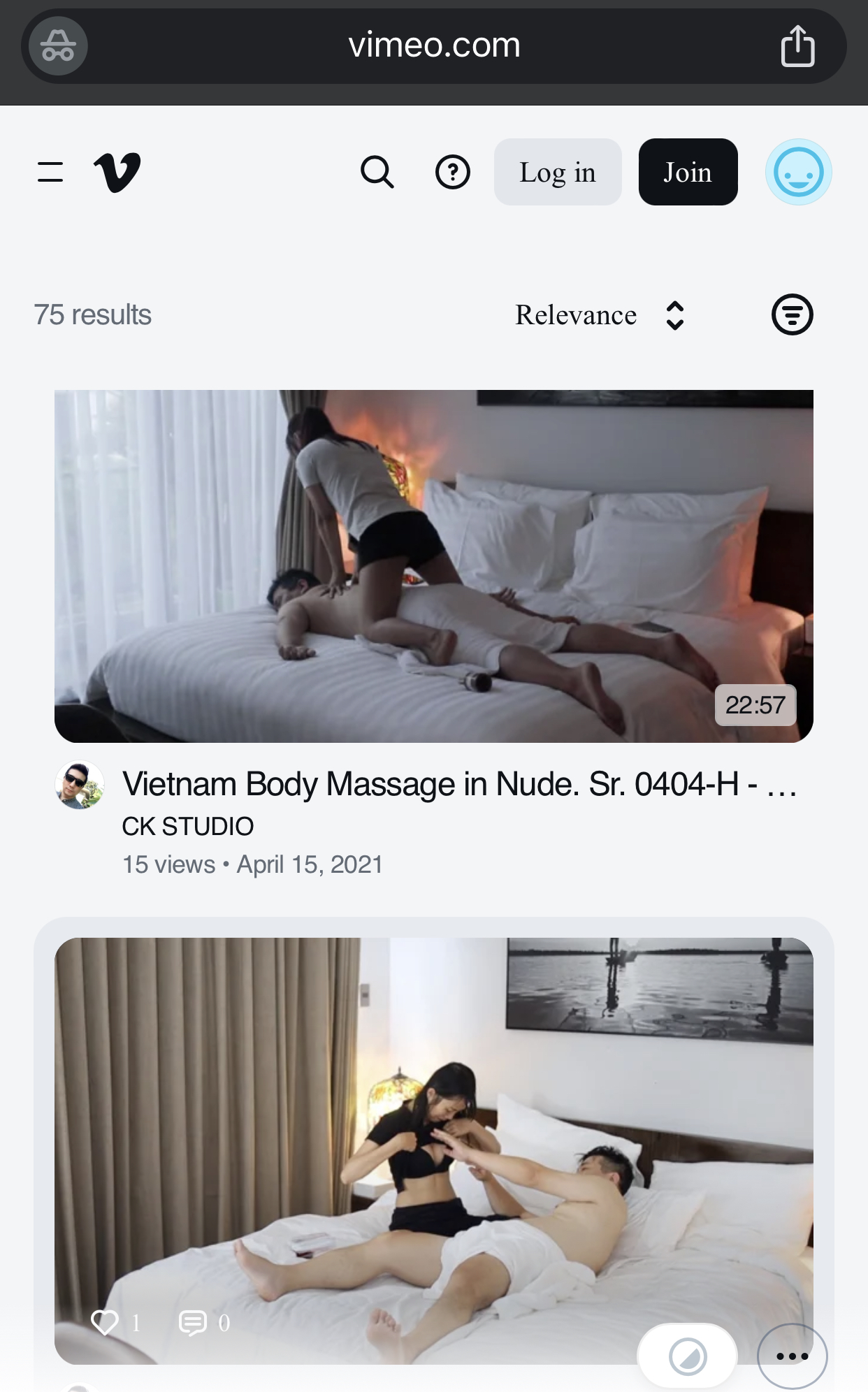Open the filter options icon

click(792, 315)
